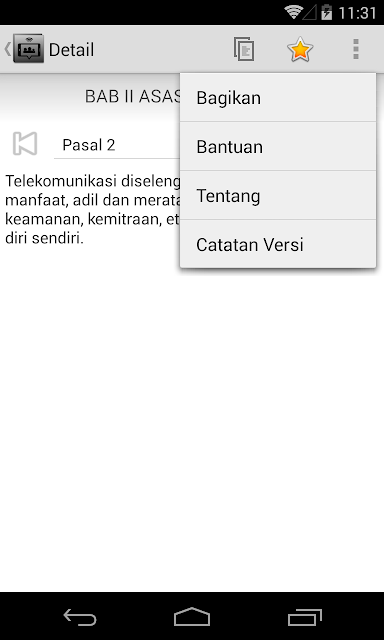Toggle the favorite star

[x=300, y=49]
